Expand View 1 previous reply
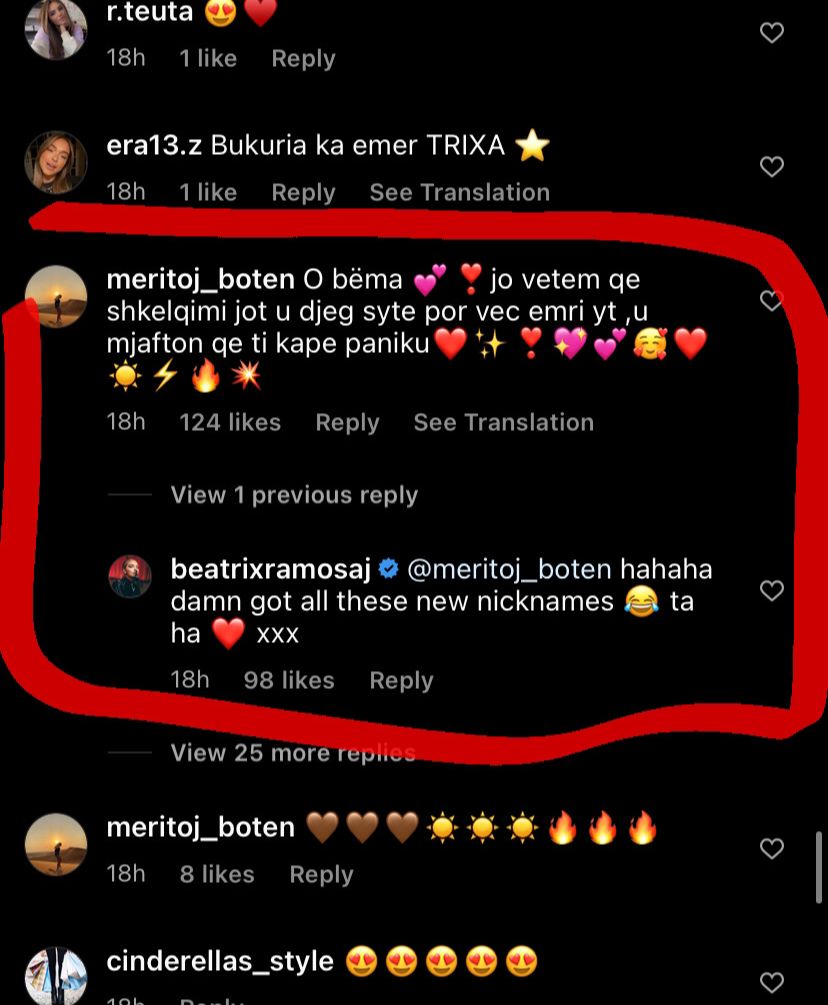The image size is (828, 1005). click(x=294, y=495)
